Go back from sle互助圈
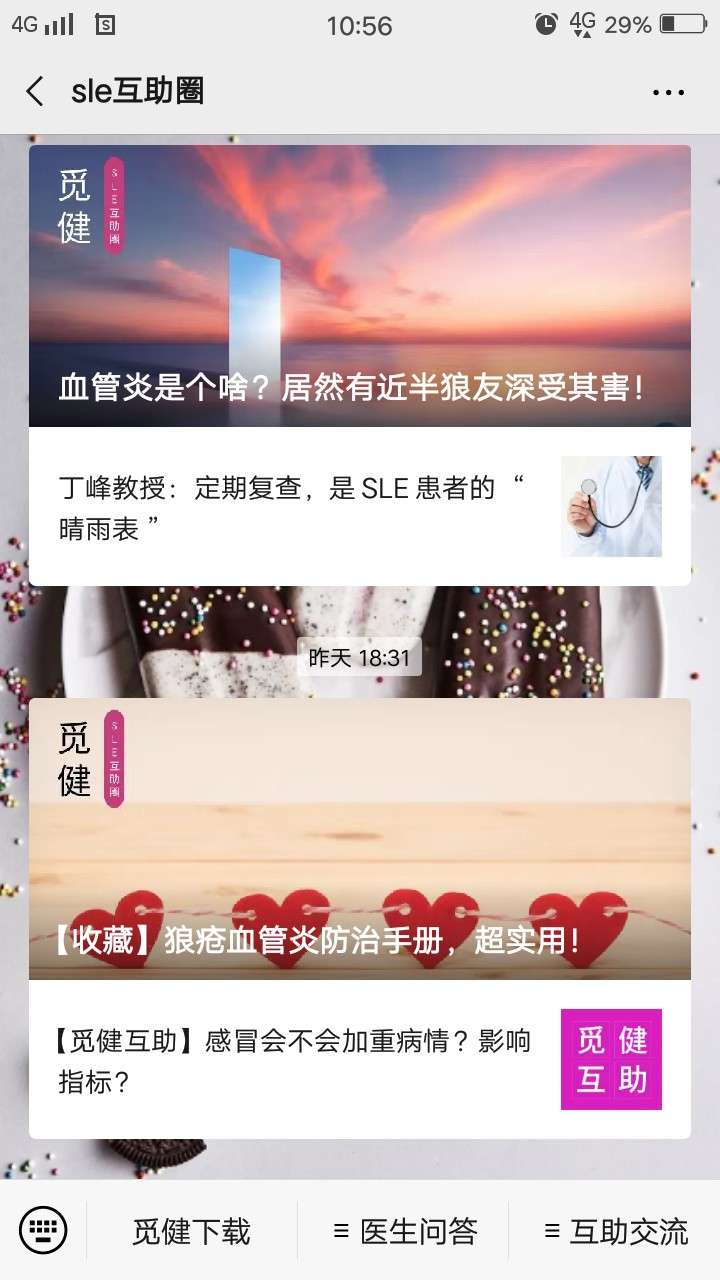The image size is (720, 1280). [x=35, y=92]
